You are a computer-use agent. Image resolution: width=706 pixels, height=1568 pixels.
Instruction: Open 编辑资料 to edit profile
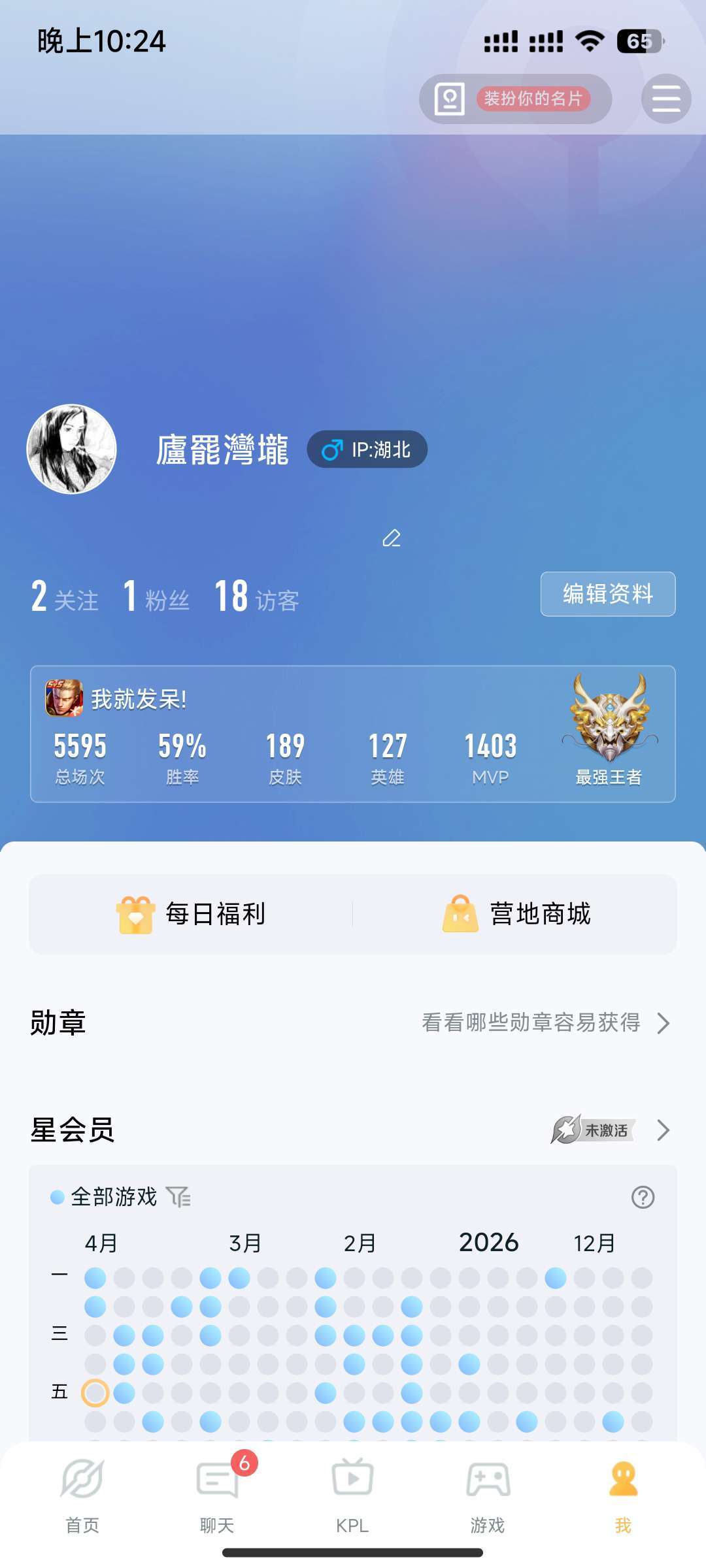607,594
